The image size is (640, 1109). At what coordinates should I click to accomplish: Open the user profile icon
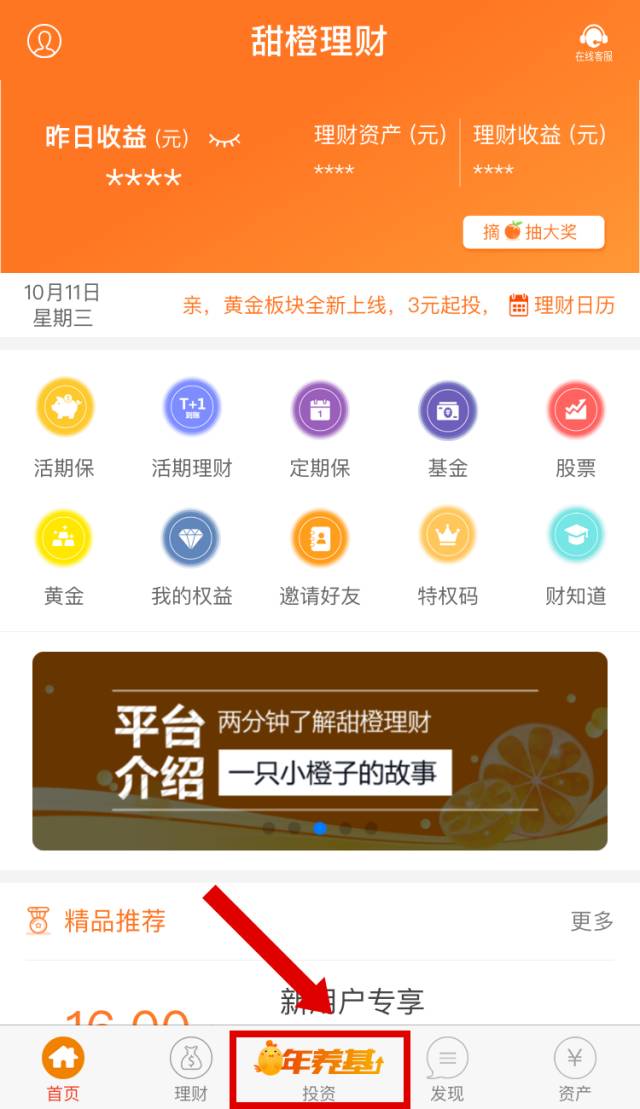point(45,41)
